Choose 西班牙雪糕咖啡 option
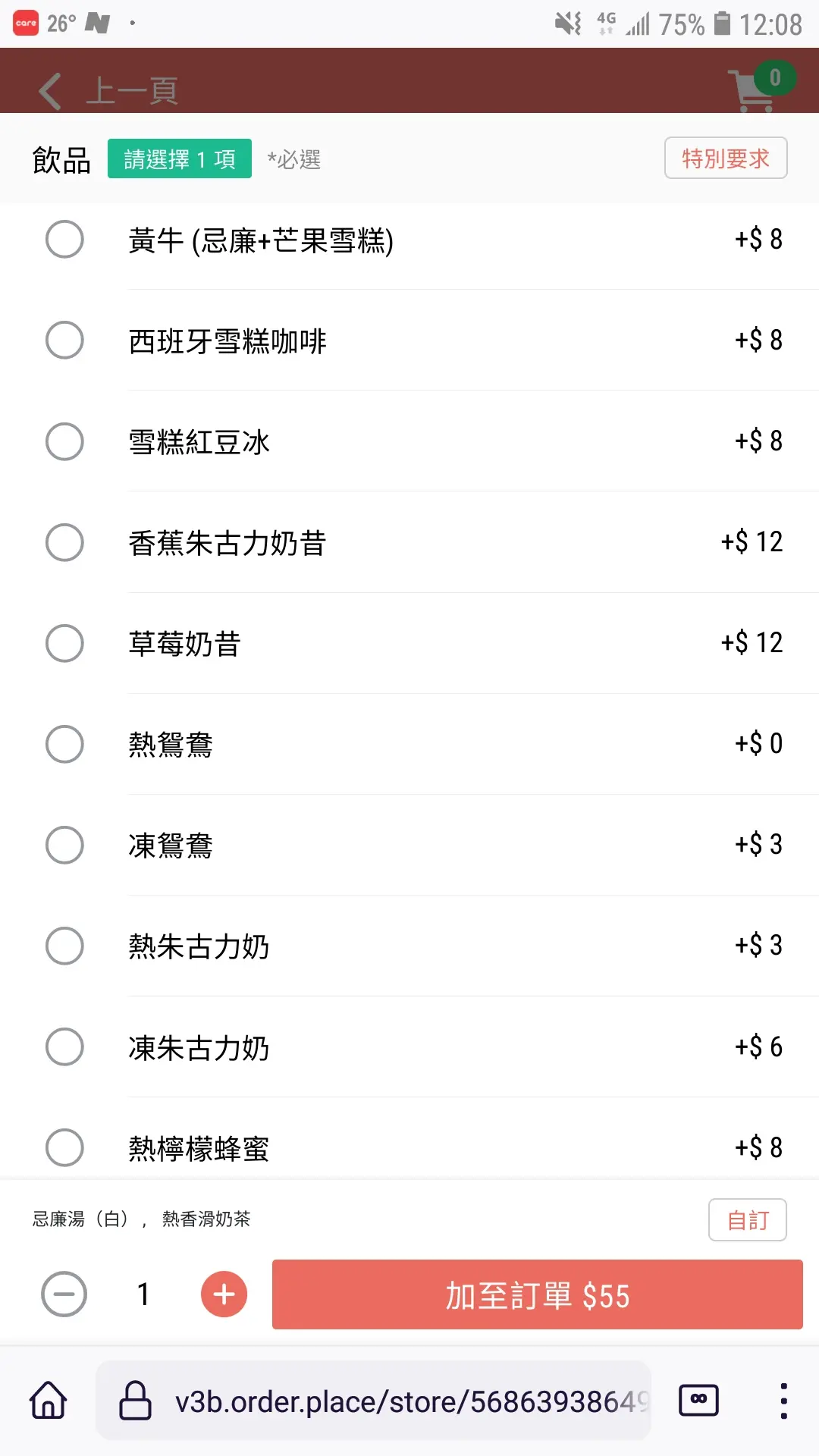The height and width of the screenshot is (1456, 819). pos(409,340)
